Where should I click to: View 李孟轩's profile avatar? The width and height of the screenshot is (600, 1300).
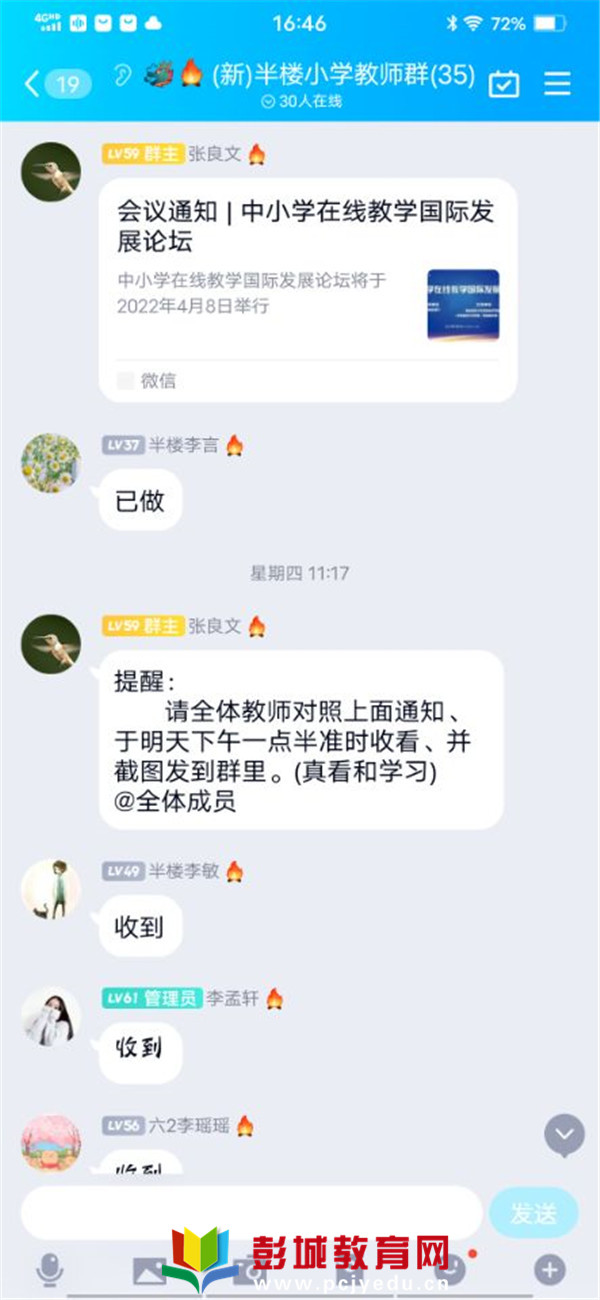click(51, 1017)
